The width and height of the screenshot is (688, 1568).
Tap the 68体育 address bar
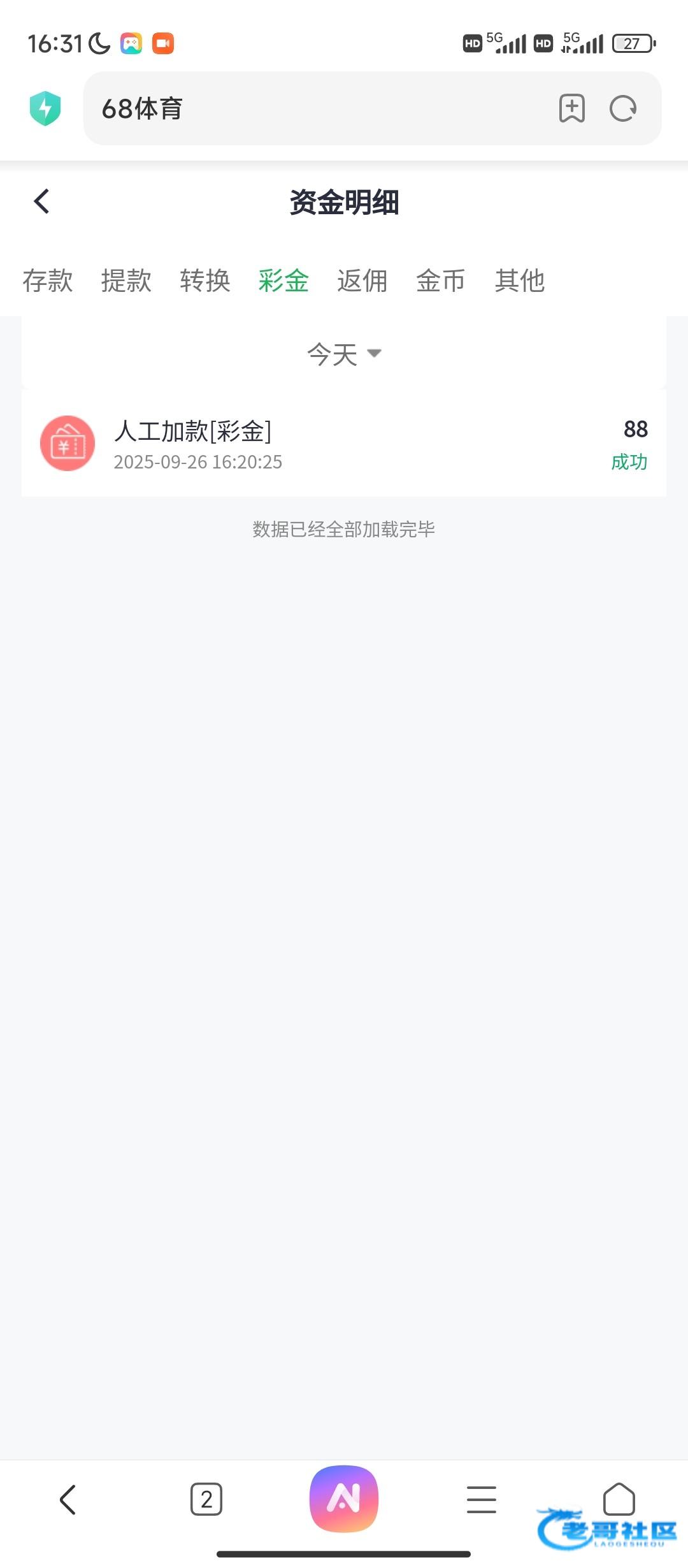(x=319, y=108)
